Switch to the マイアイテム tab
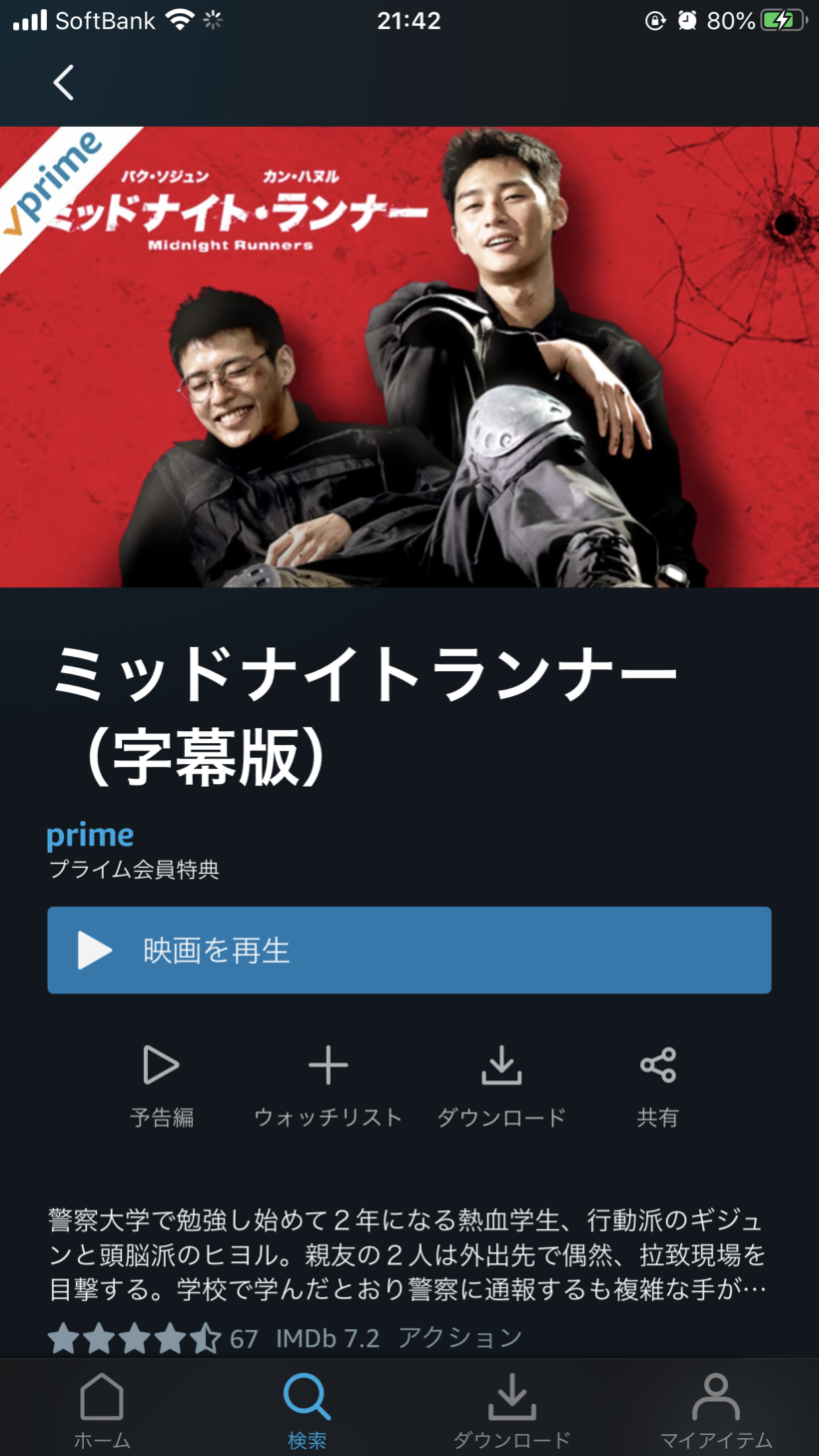Screen dimensions: 819x1456 [x=716, y=1409]
